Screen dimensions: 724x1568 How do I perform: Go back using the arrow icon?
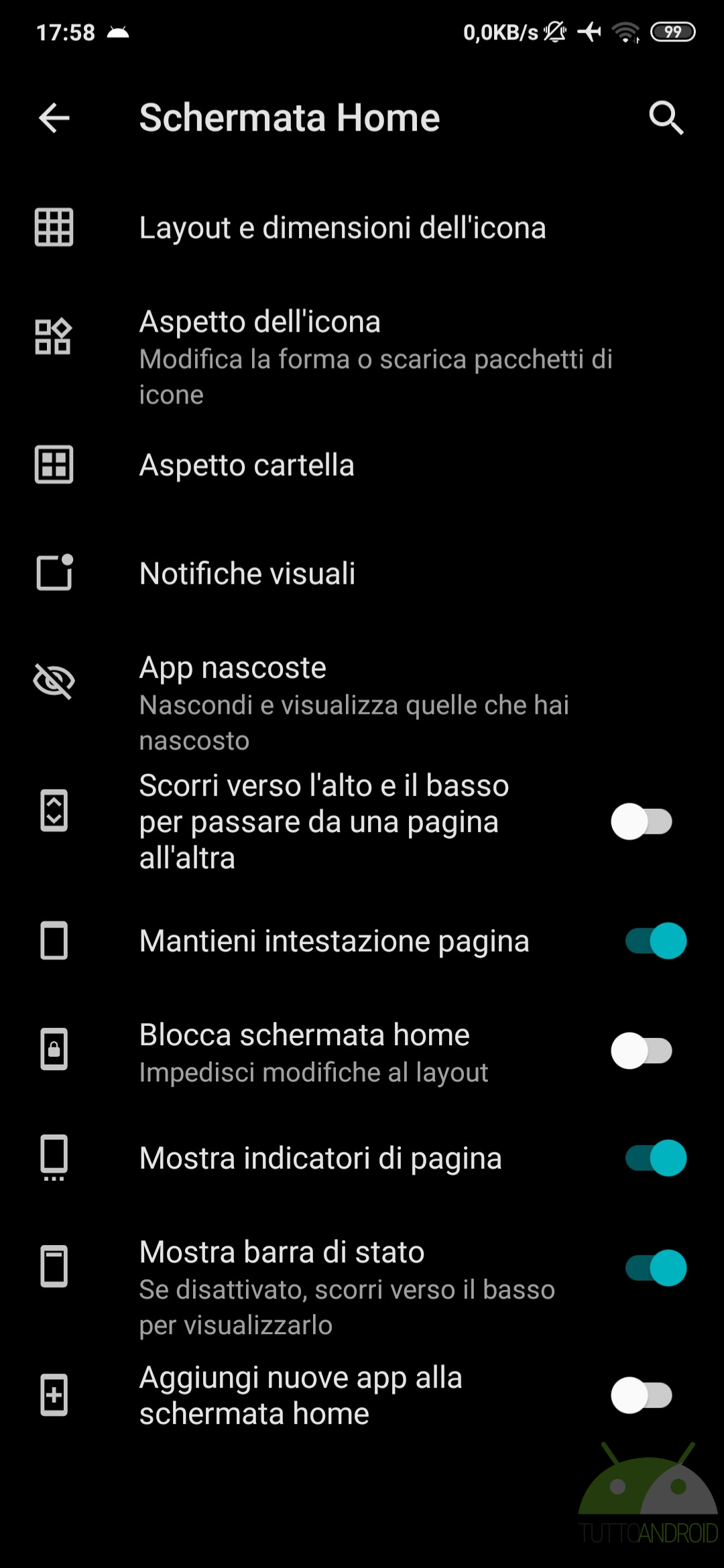(54, 118)
